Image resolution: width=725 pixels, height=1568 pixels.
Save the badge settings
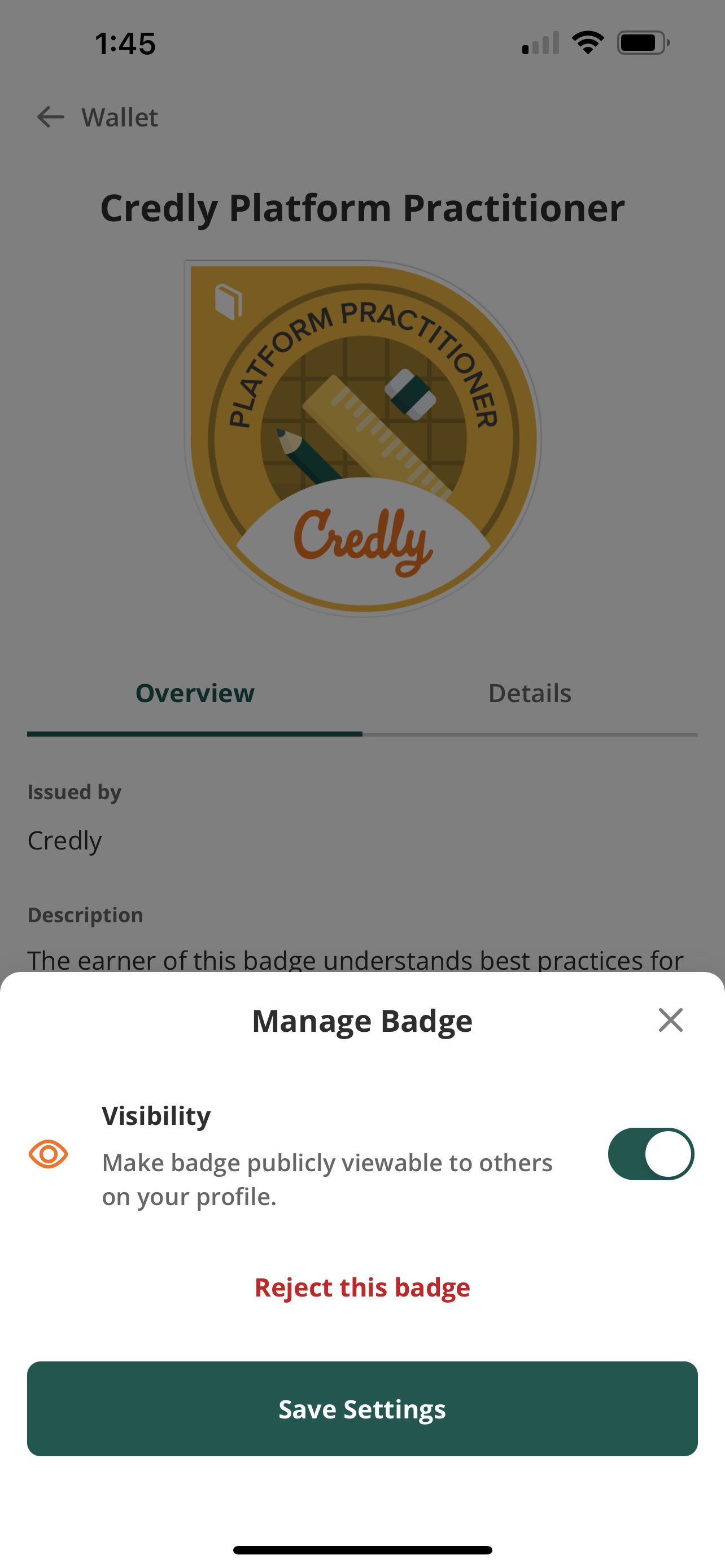tap(362, 1408)
